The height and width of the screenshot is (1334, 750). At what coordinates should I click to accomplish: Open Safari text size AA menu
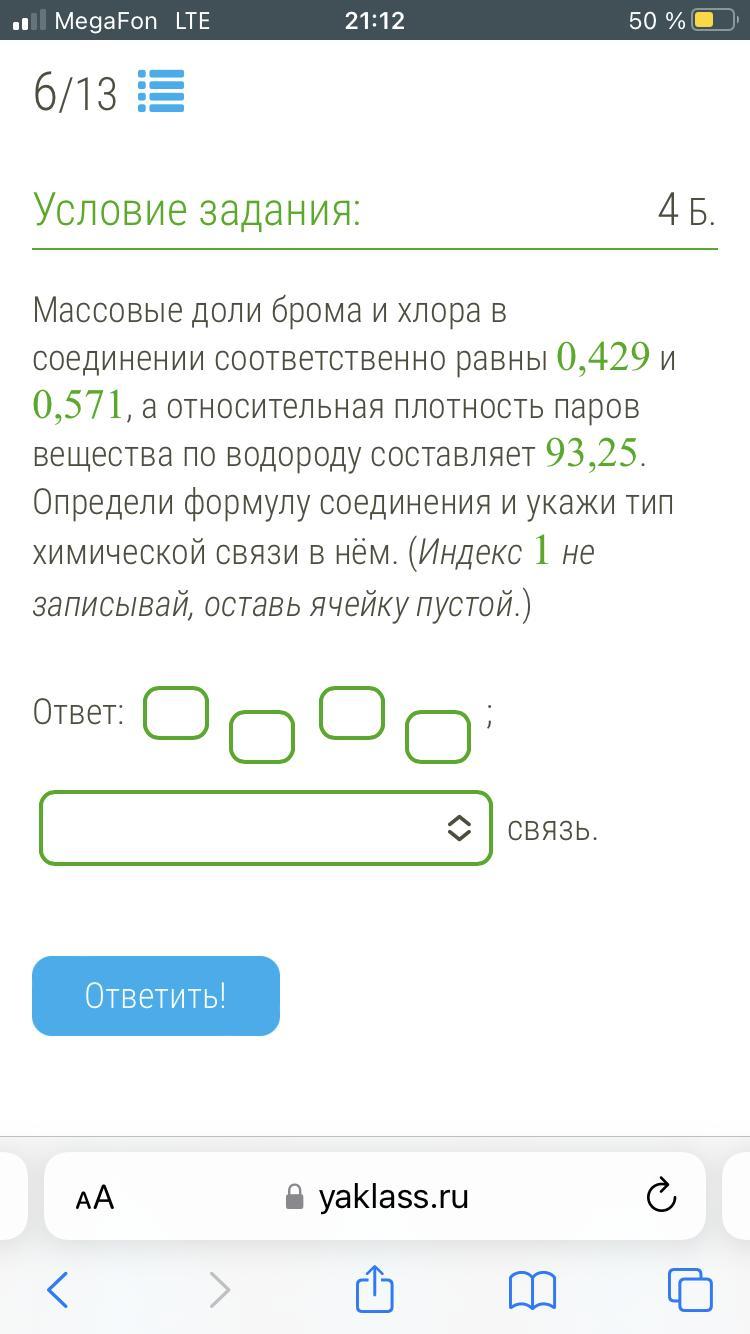(95, 1197)
